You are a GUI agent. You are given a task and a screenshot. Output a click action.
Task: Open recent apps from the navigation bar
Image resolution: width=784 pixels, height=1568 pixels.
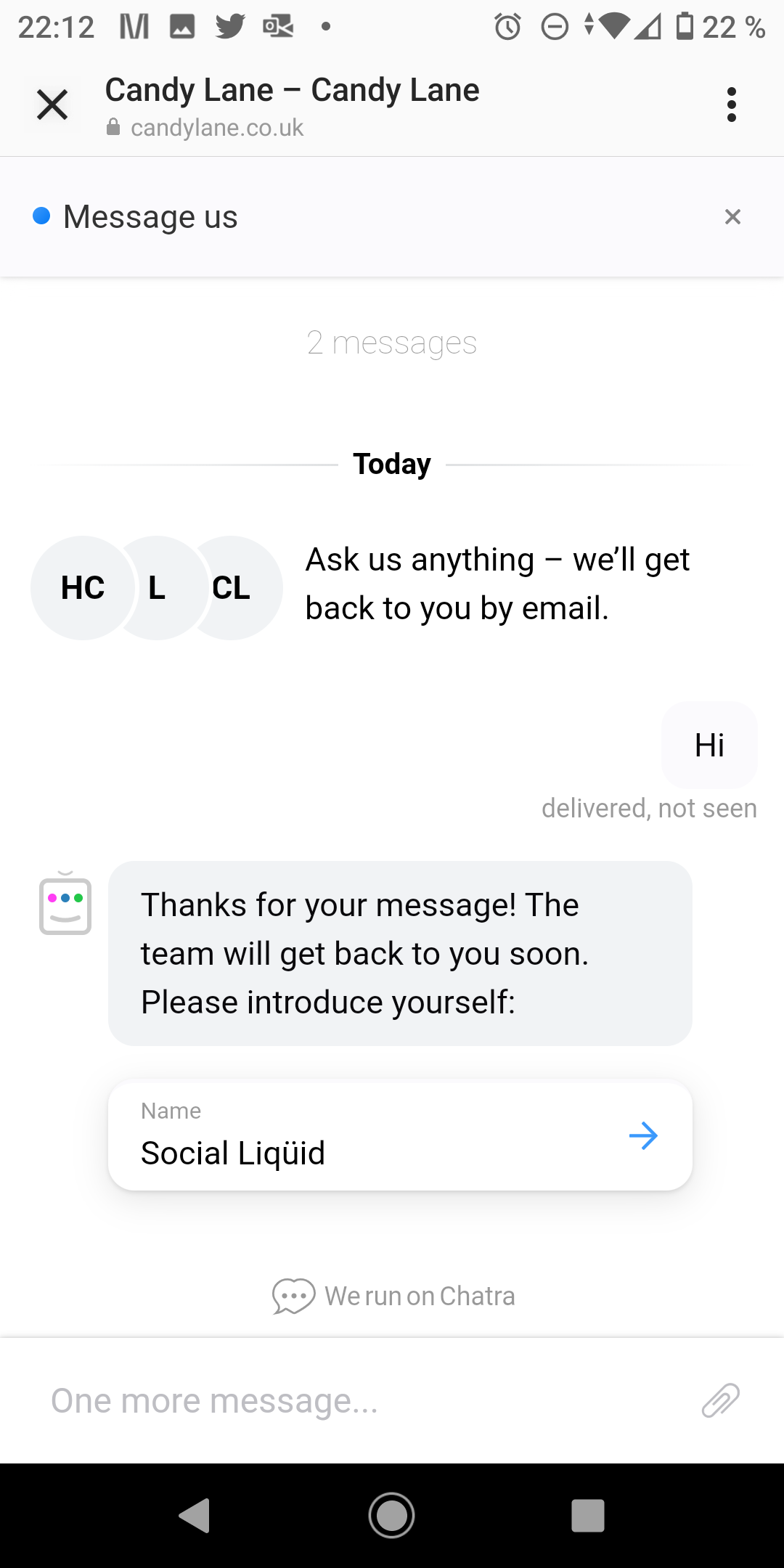coord(588,1516)
